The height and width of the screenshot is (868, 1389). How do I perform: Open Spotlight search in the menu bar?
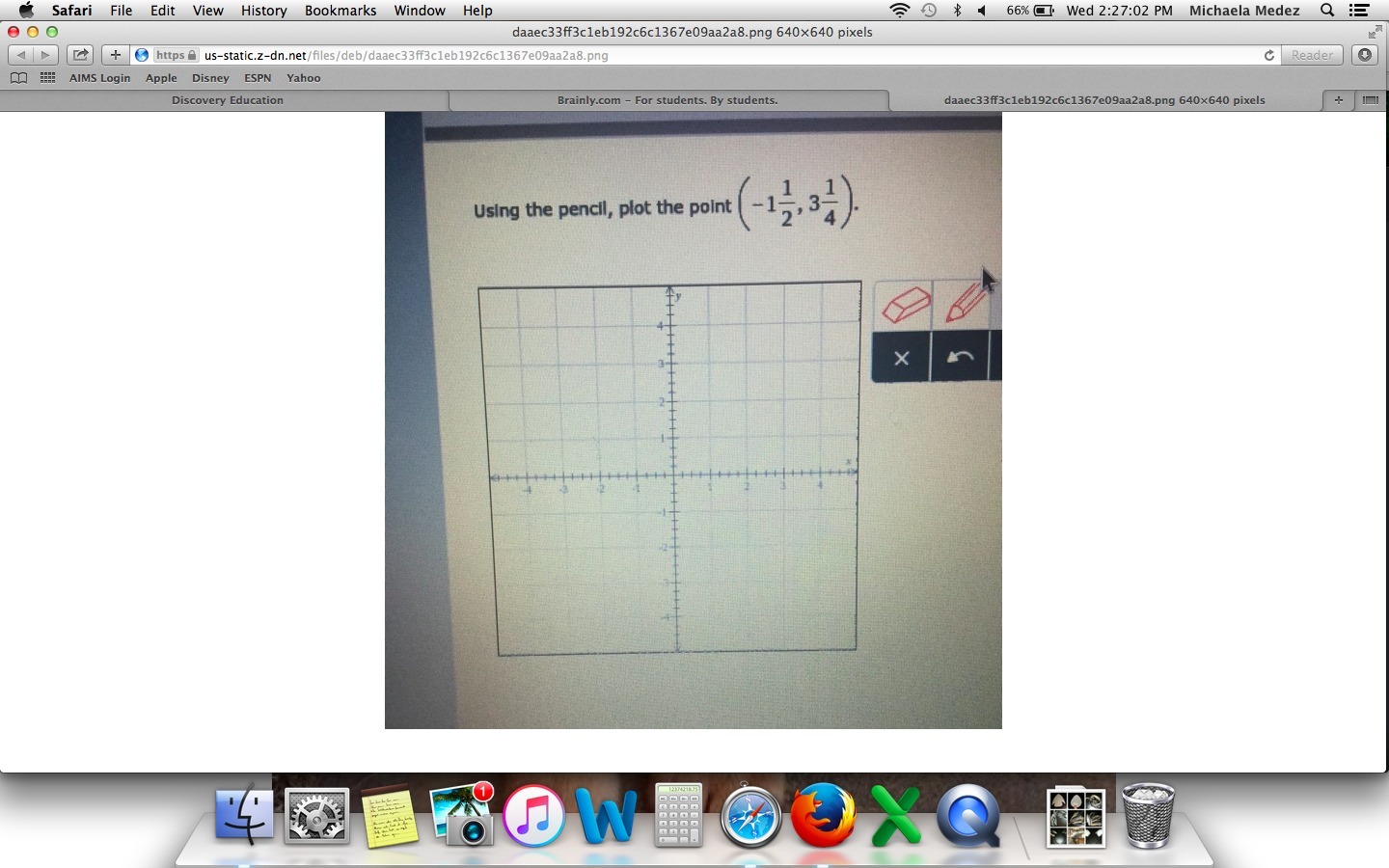click(1327, 11)
